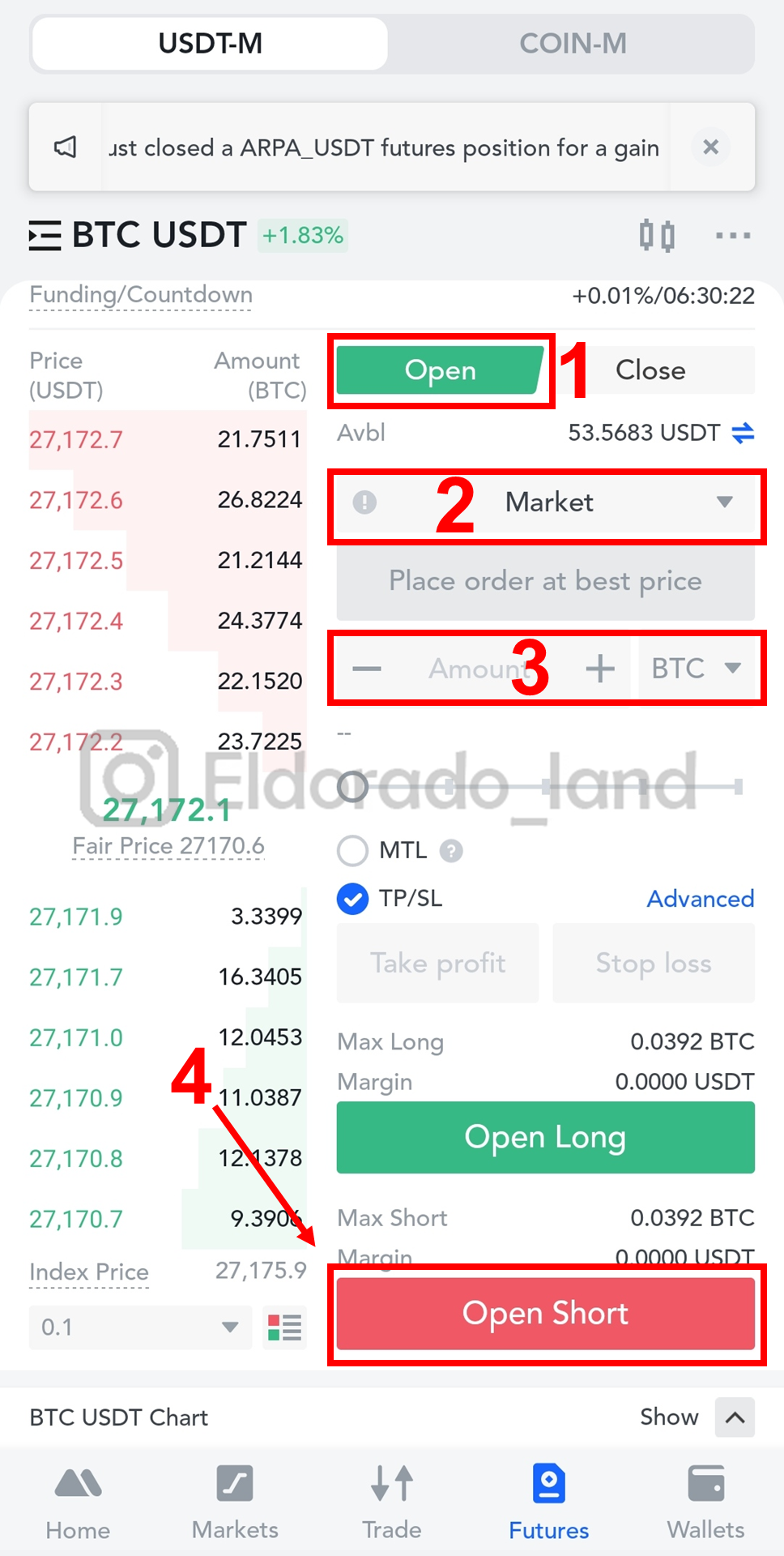The image size is (784, 1556).
Task: Open Advanced TP/SL settings
Action: pos(701,899)
